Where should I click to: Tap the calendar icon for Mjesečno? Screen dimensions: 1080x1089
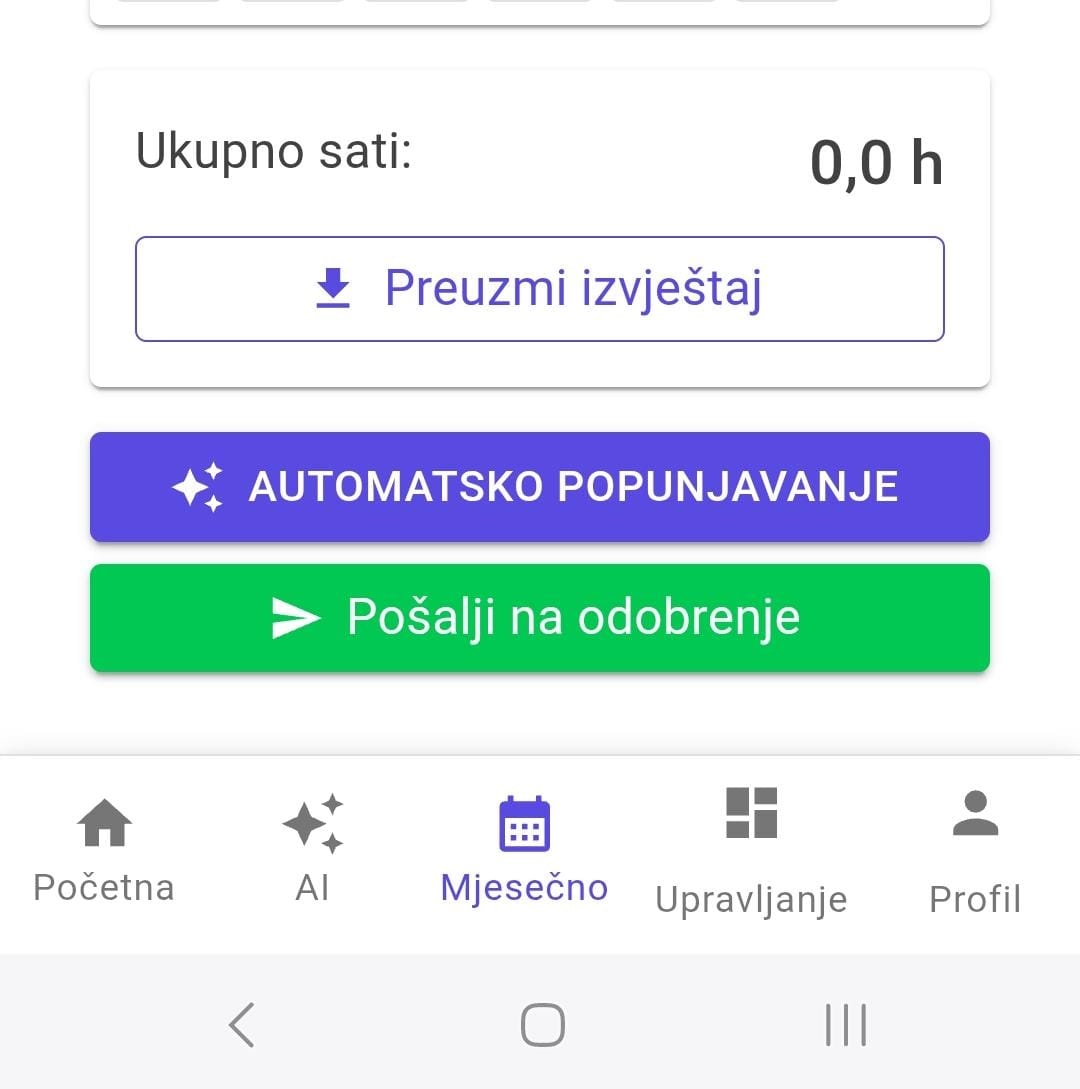(x=523, y=820)
